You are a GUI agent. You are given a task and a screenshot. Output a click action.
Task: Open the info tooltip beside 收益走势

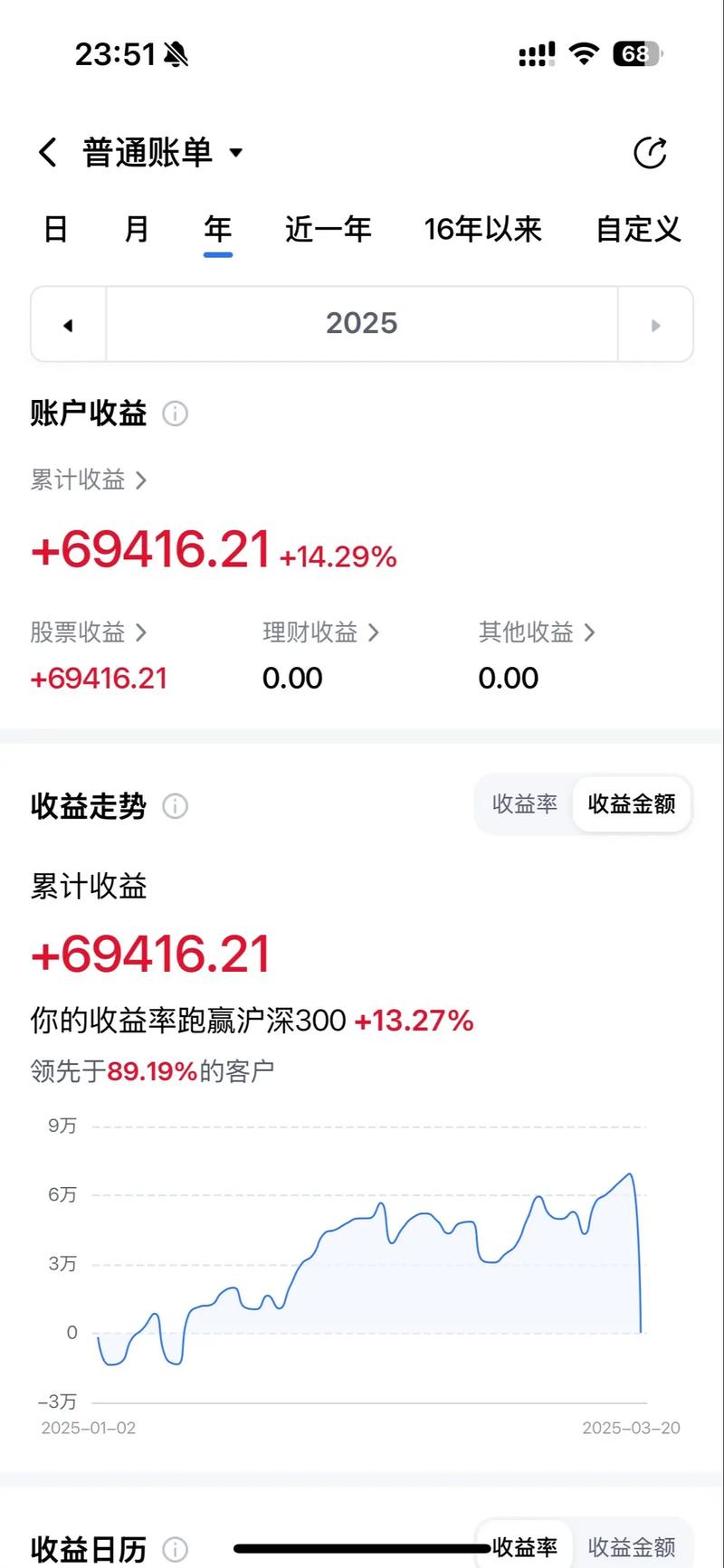click(x=175, y=807)
